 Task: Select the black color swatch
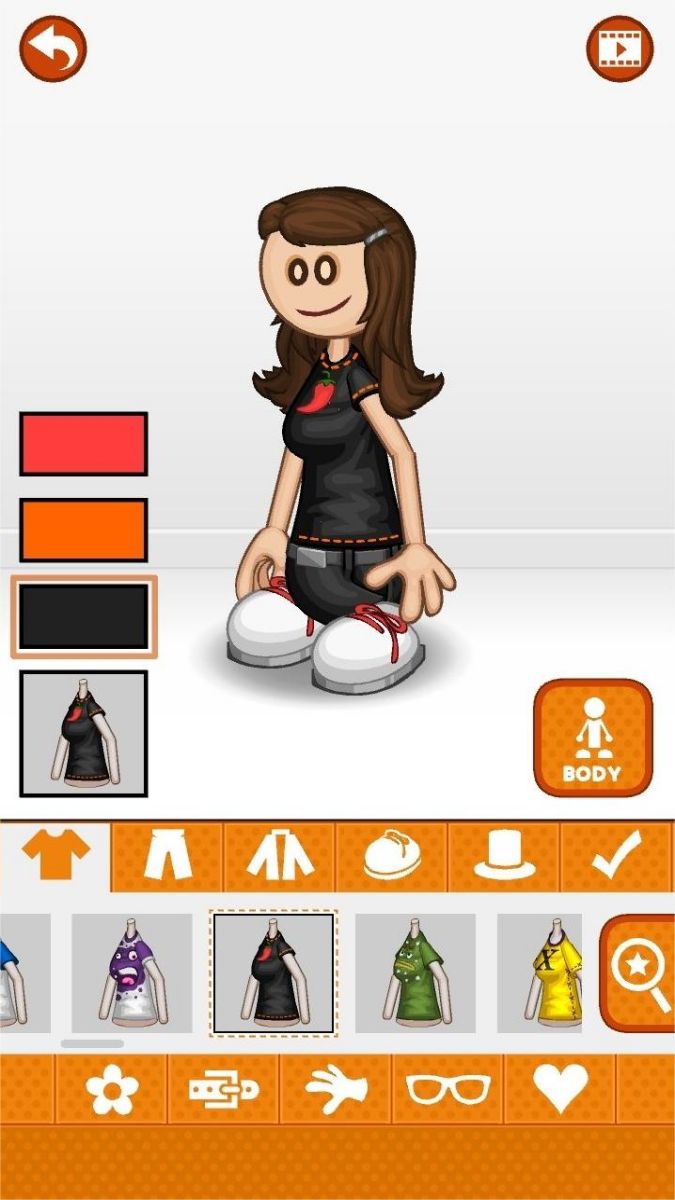tap(84, 617)
